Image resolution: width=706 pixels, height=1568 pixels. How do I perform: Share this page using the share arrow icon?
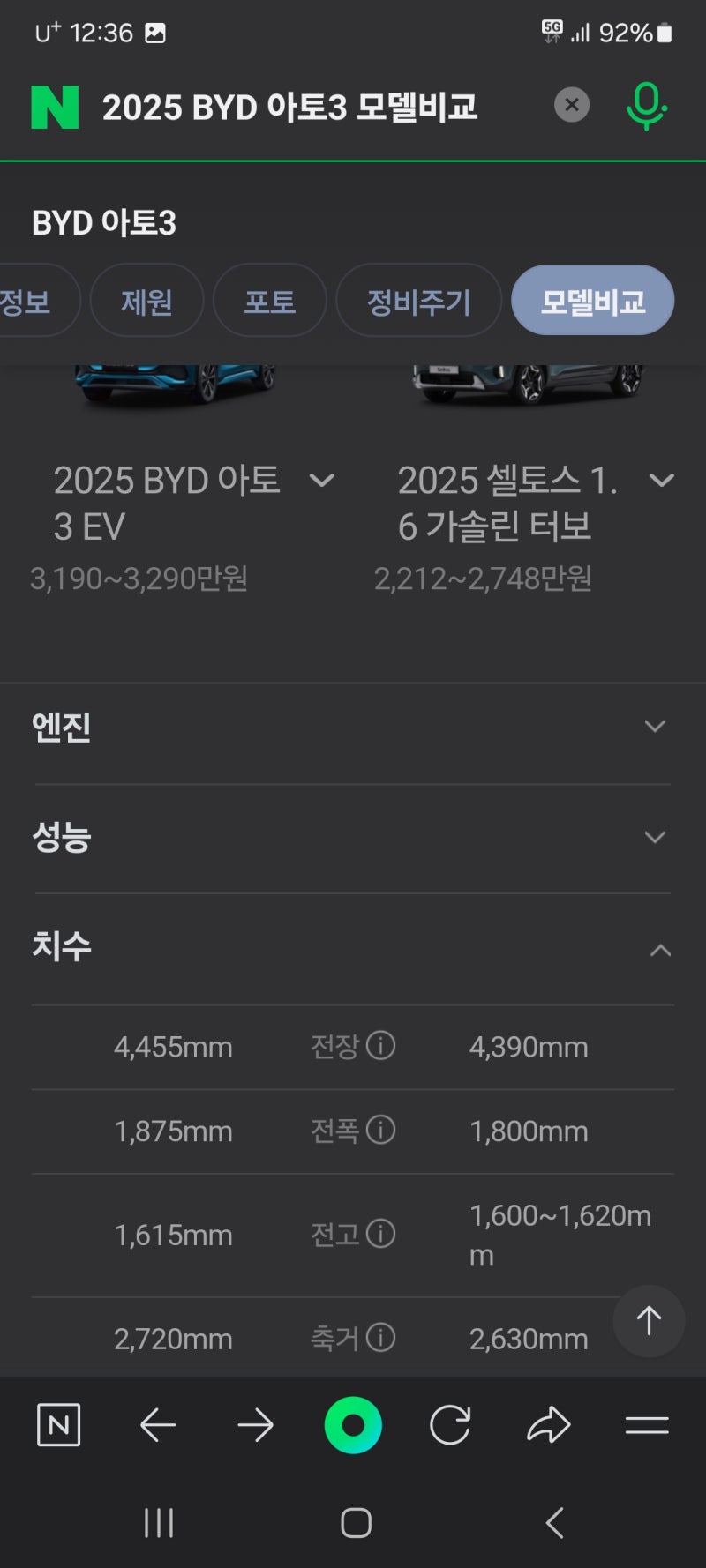tap(549, 1423)
